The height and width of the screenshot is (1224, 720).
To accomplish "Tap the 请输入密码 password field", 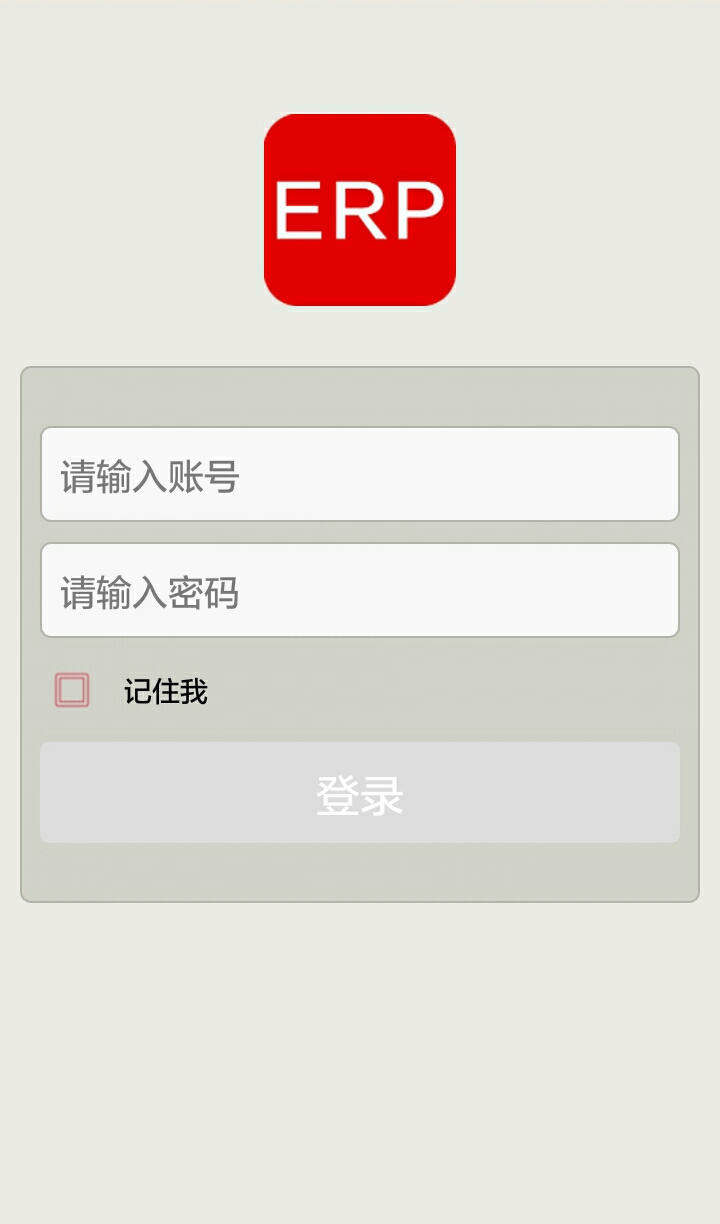I will click(360, 590).
